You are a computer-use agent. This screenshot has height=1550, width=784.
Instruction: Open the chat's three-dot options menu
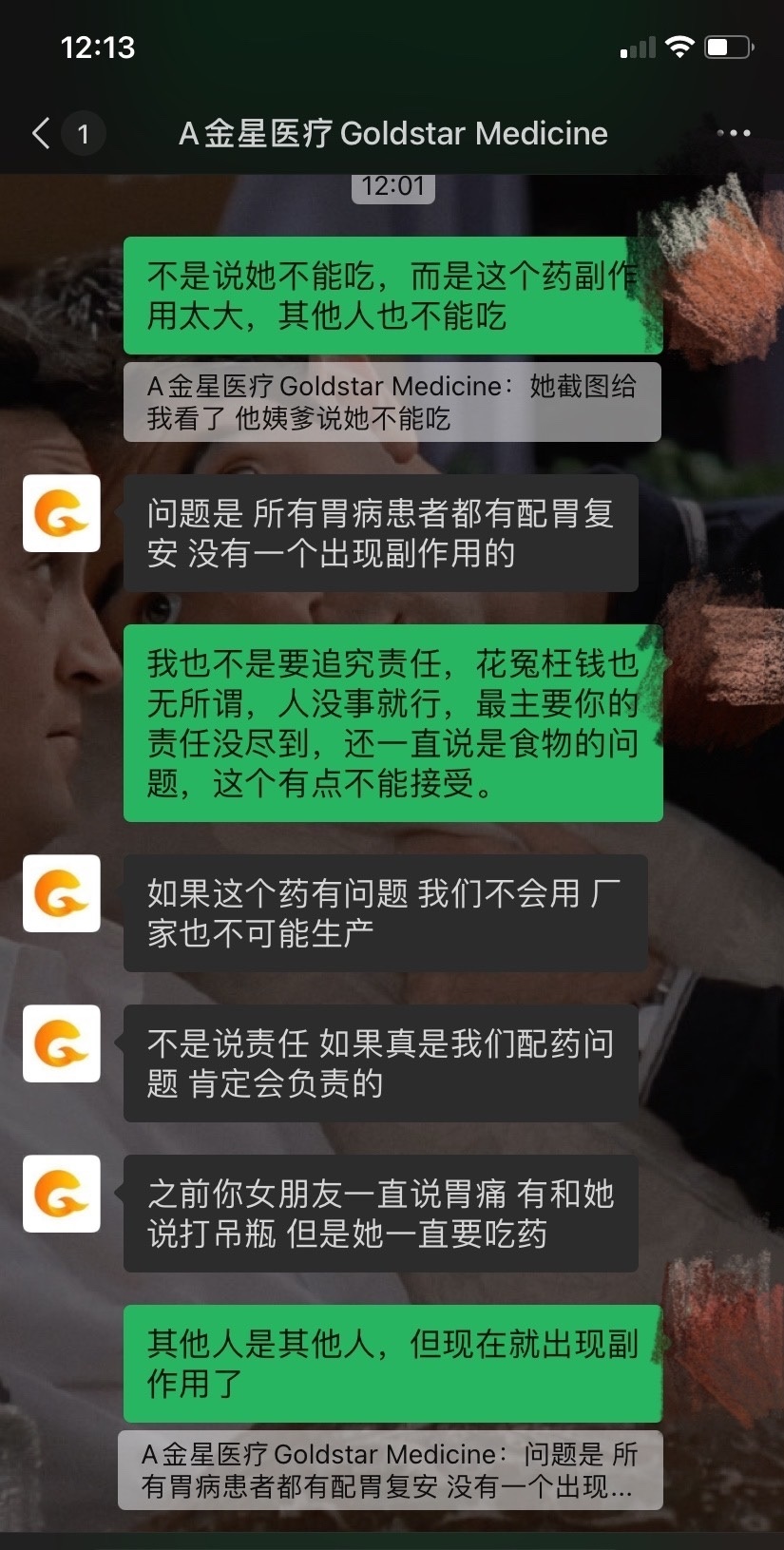coord(733,134)
